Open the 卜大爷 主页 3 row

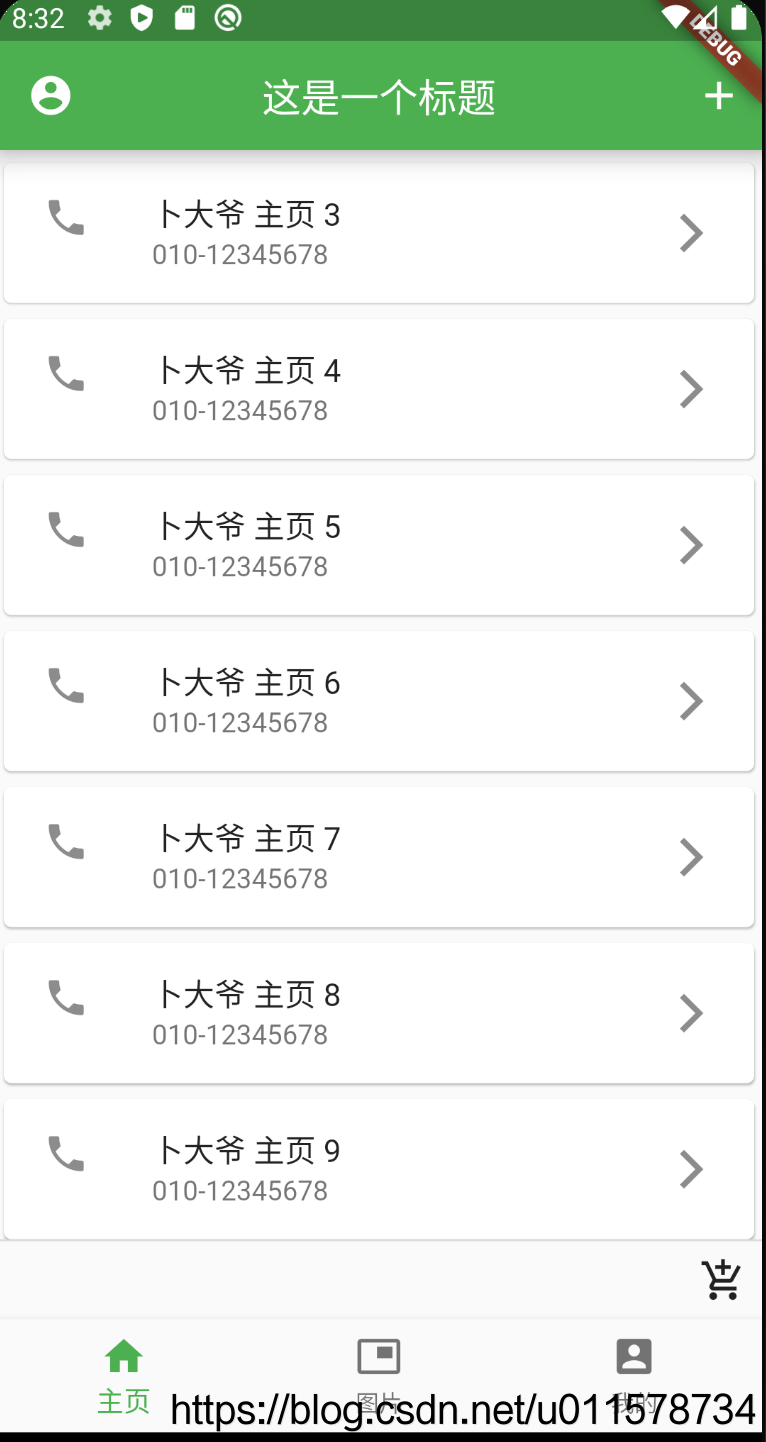tap(378, 233)
